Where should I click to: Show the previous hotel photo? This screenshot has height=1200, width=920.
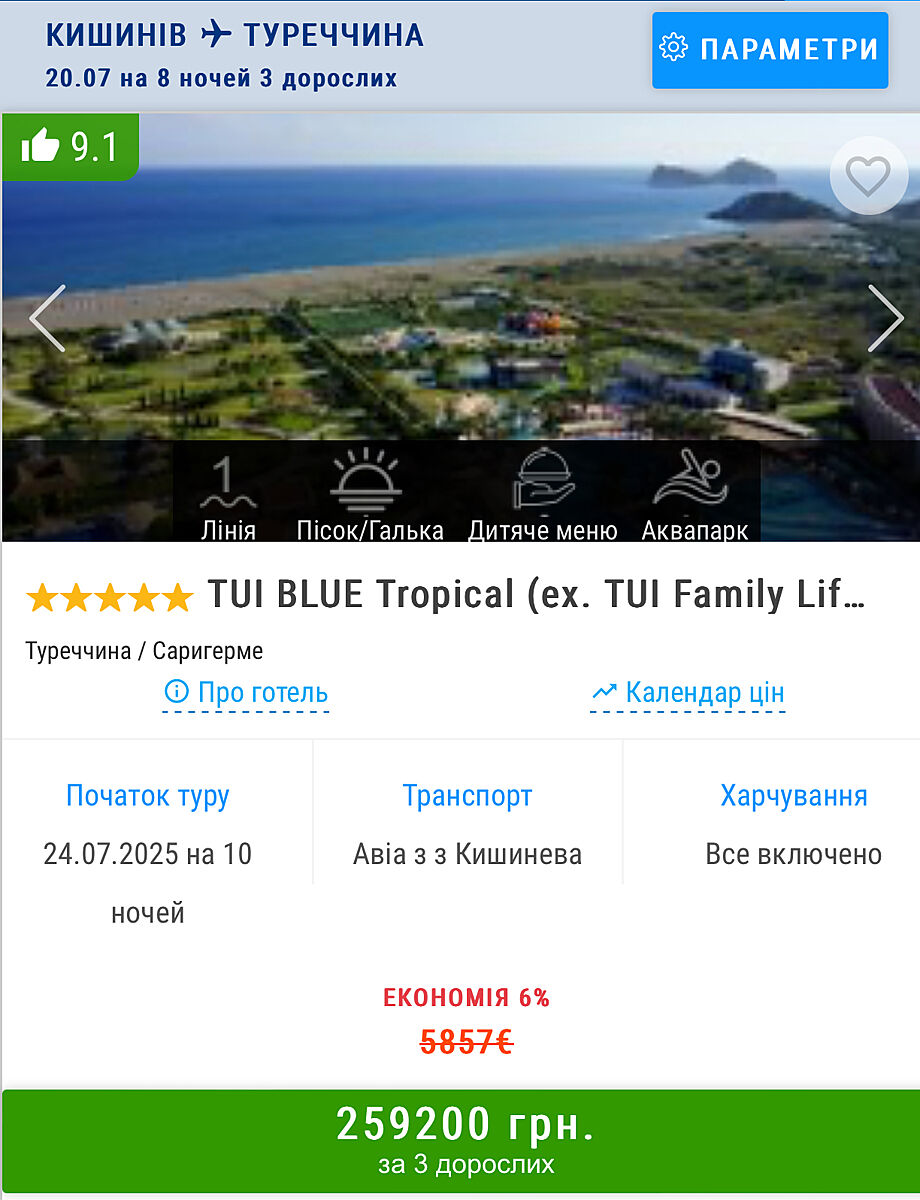coord(47,319)
